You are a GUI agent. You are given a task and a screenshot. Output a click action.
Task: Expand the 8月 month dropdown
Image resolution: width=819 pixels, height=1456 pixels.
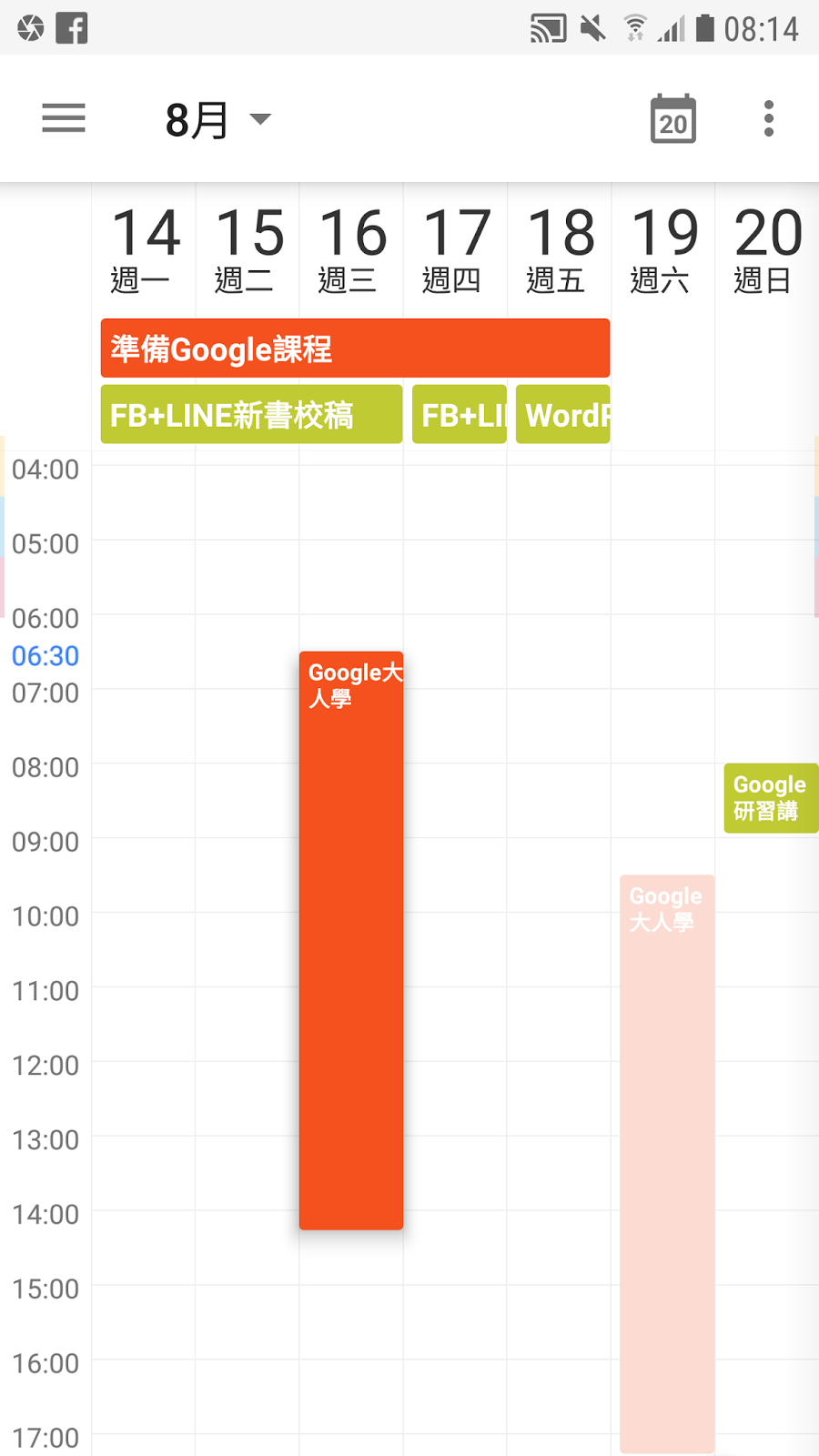pyautogui.click(x=218, y=119)
